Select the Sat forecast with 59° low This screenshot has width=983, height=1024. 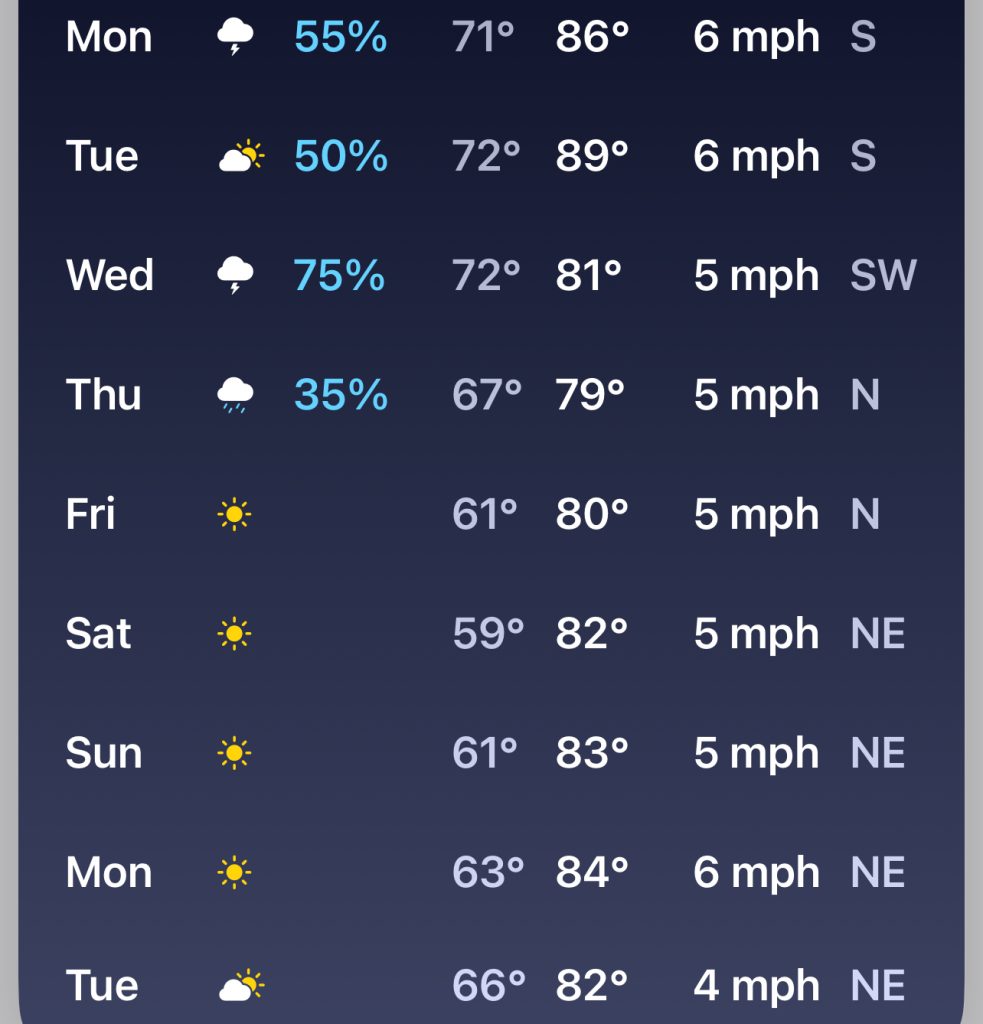[x=490, y=634]
